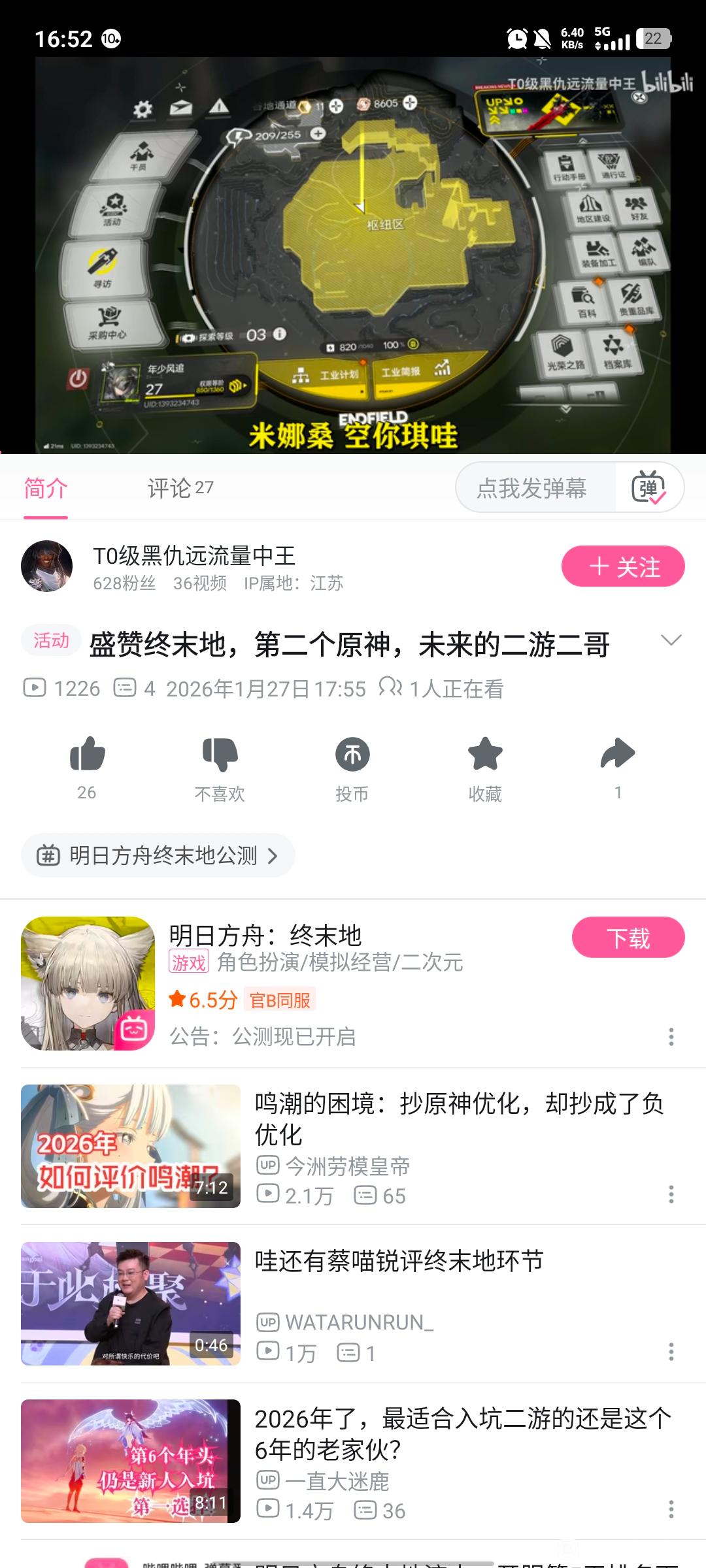Open the 明日方舟终末地公测 topic chip

click(x=158, y=855)
